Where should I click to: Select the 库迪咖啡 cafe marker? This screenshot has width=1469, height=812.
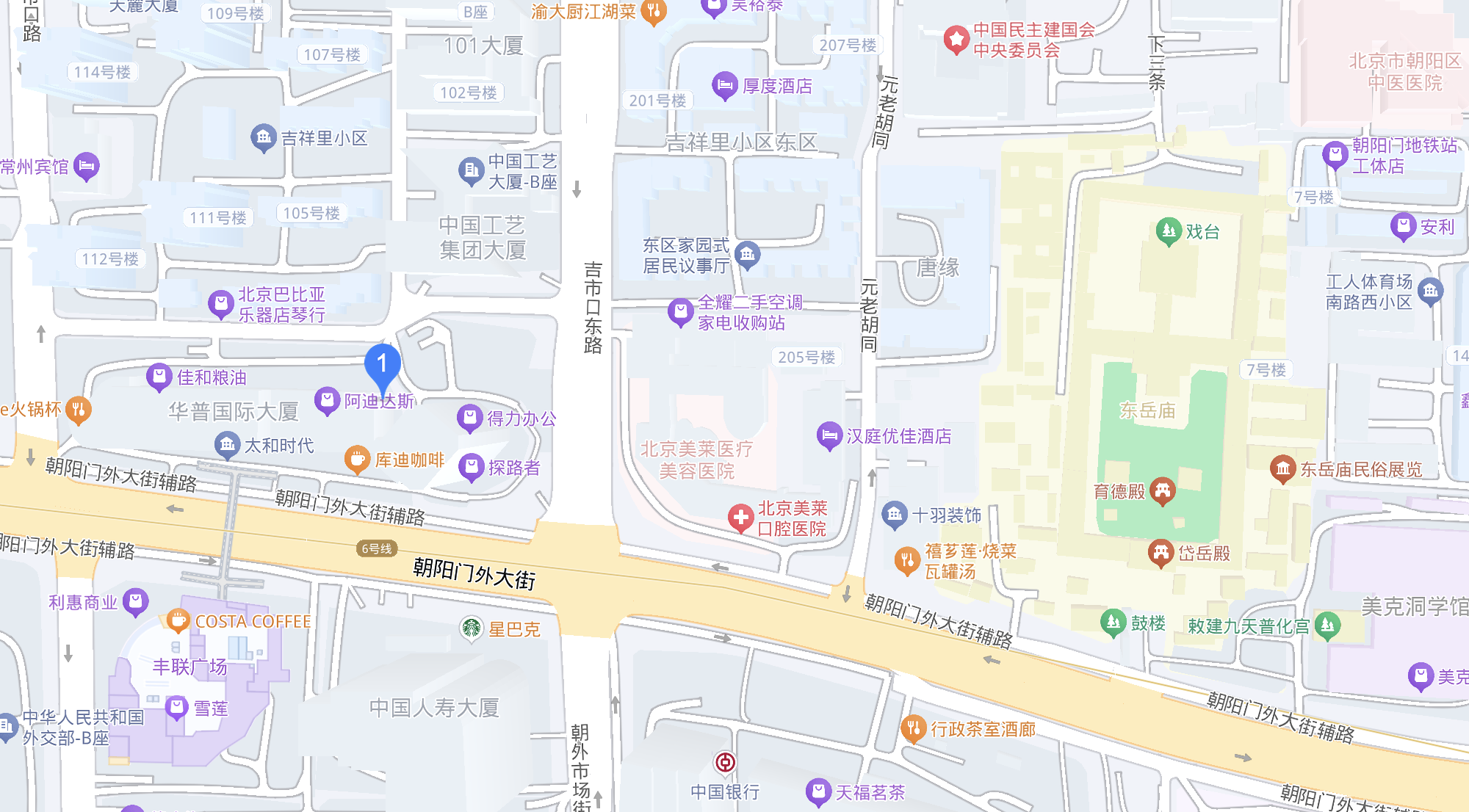click(x=357, y=459)
